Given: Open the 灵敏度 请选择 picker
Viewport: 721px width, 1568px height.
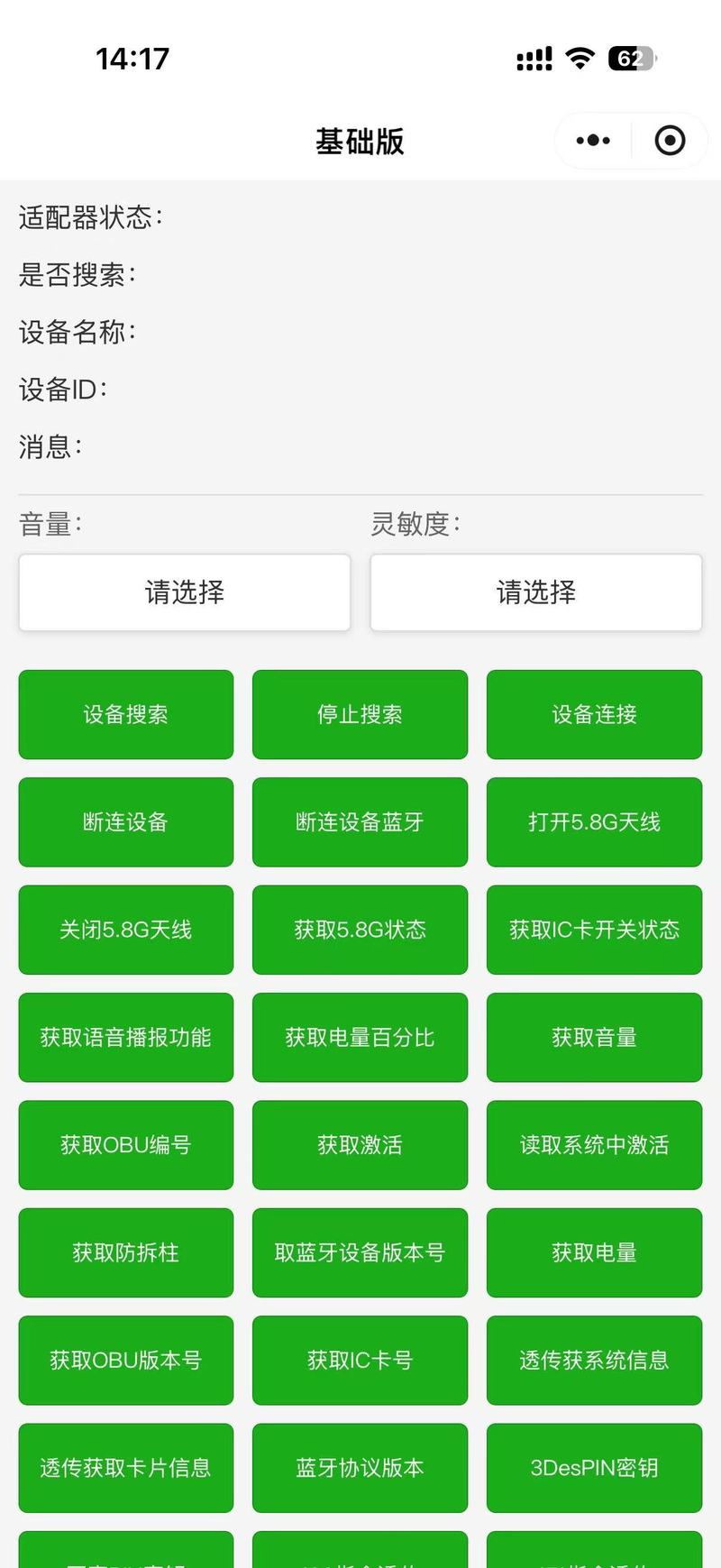Looking at the screenshot, I should pyautogui.click(x=535, y=592).
